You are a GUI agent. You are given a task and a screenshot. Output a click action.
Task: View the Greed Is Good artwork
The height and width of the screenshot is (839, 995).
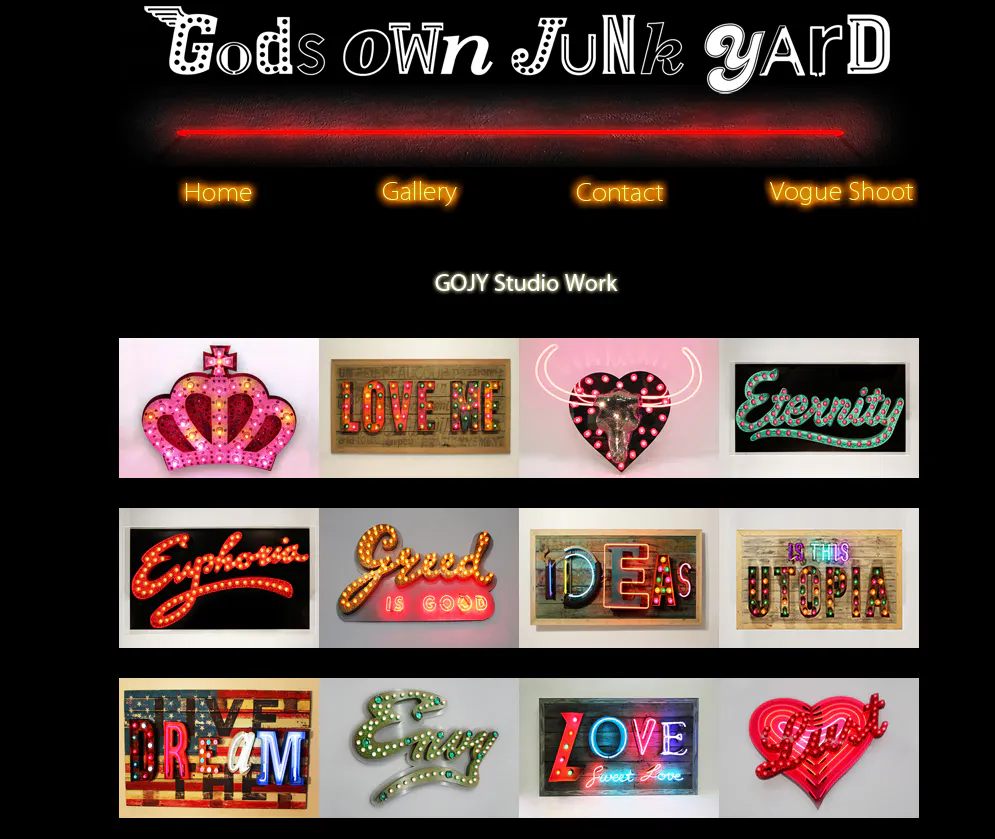419,578
